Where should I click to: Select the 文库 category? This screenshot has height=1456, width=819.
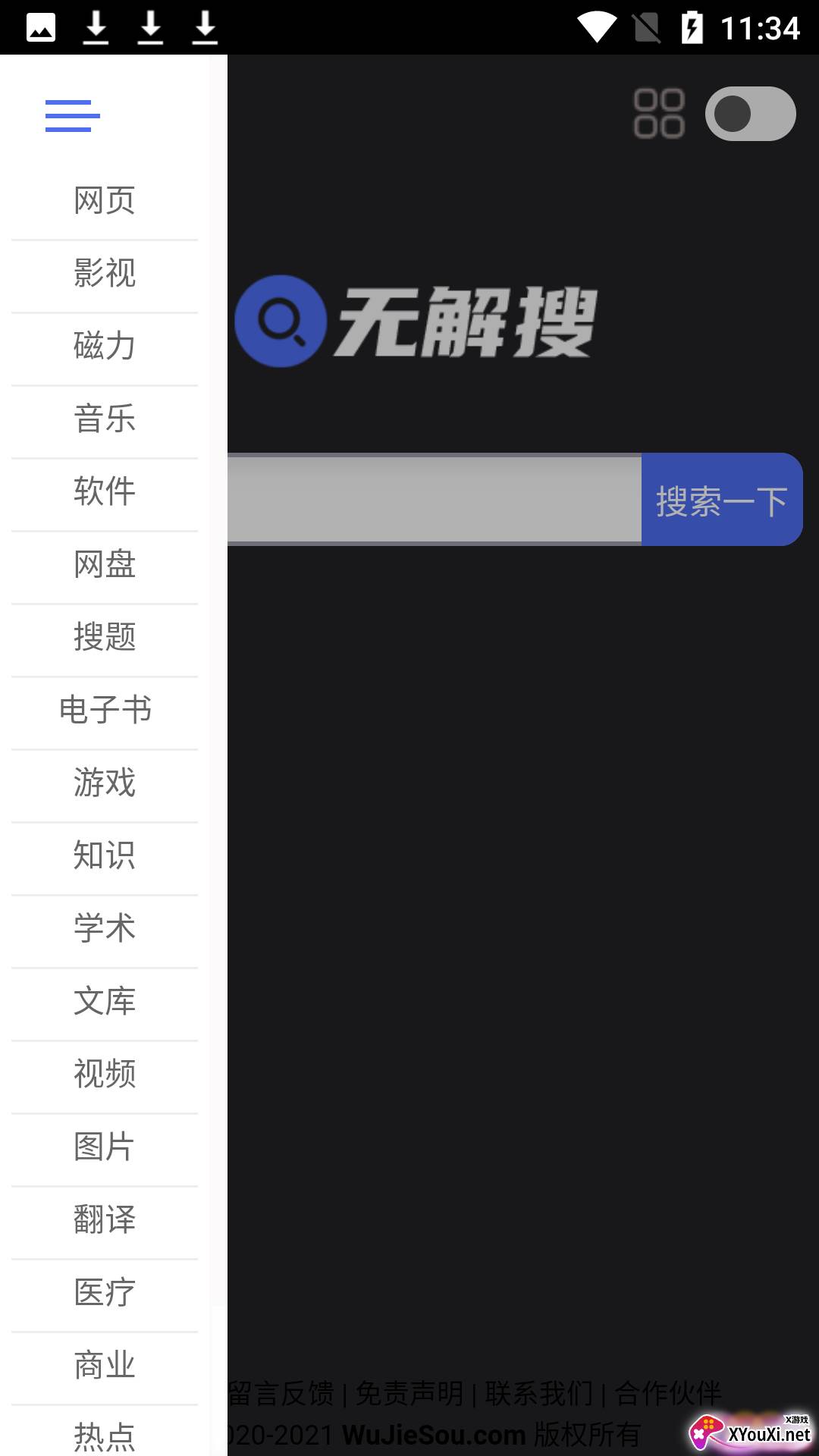(105, 1002)
